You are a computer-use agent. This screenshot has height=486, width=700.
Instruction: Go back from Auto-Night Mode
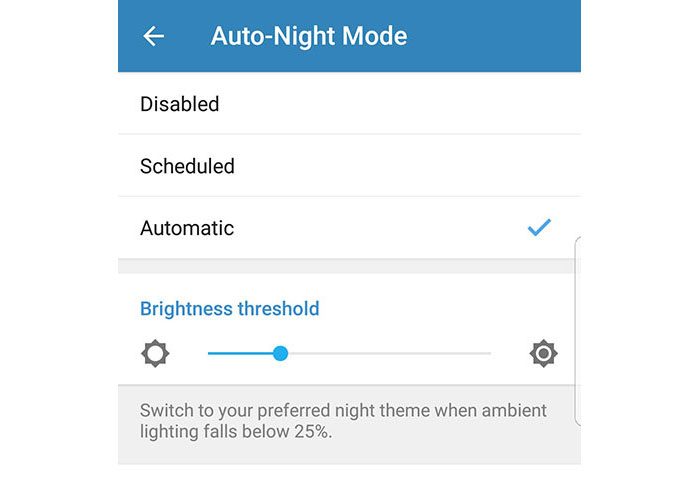click(x=153, y=37)
